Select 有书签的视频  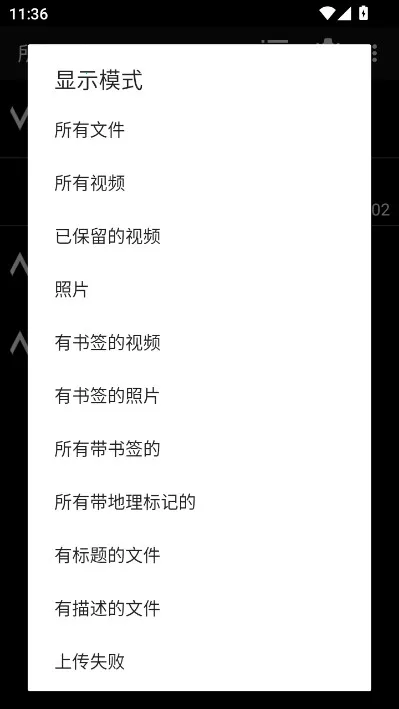[x=199, y=343]
